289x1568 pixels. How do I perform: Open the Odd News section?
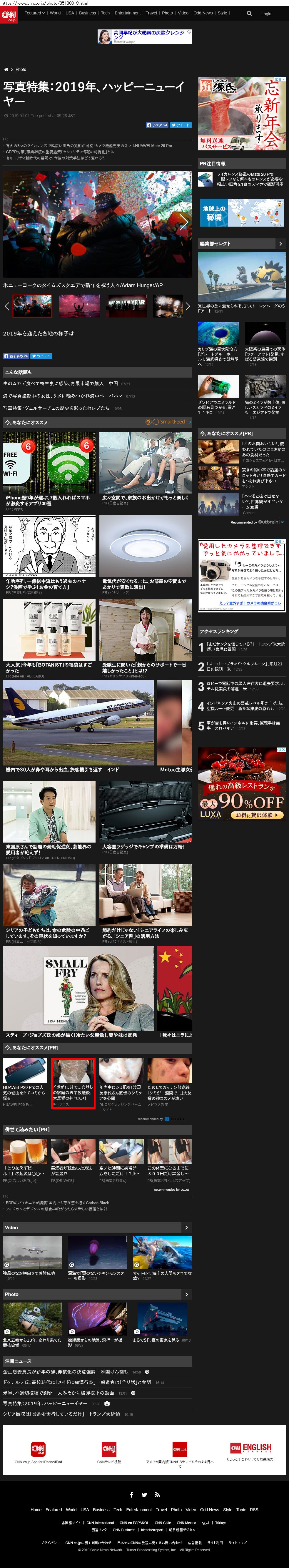(203, 13)
